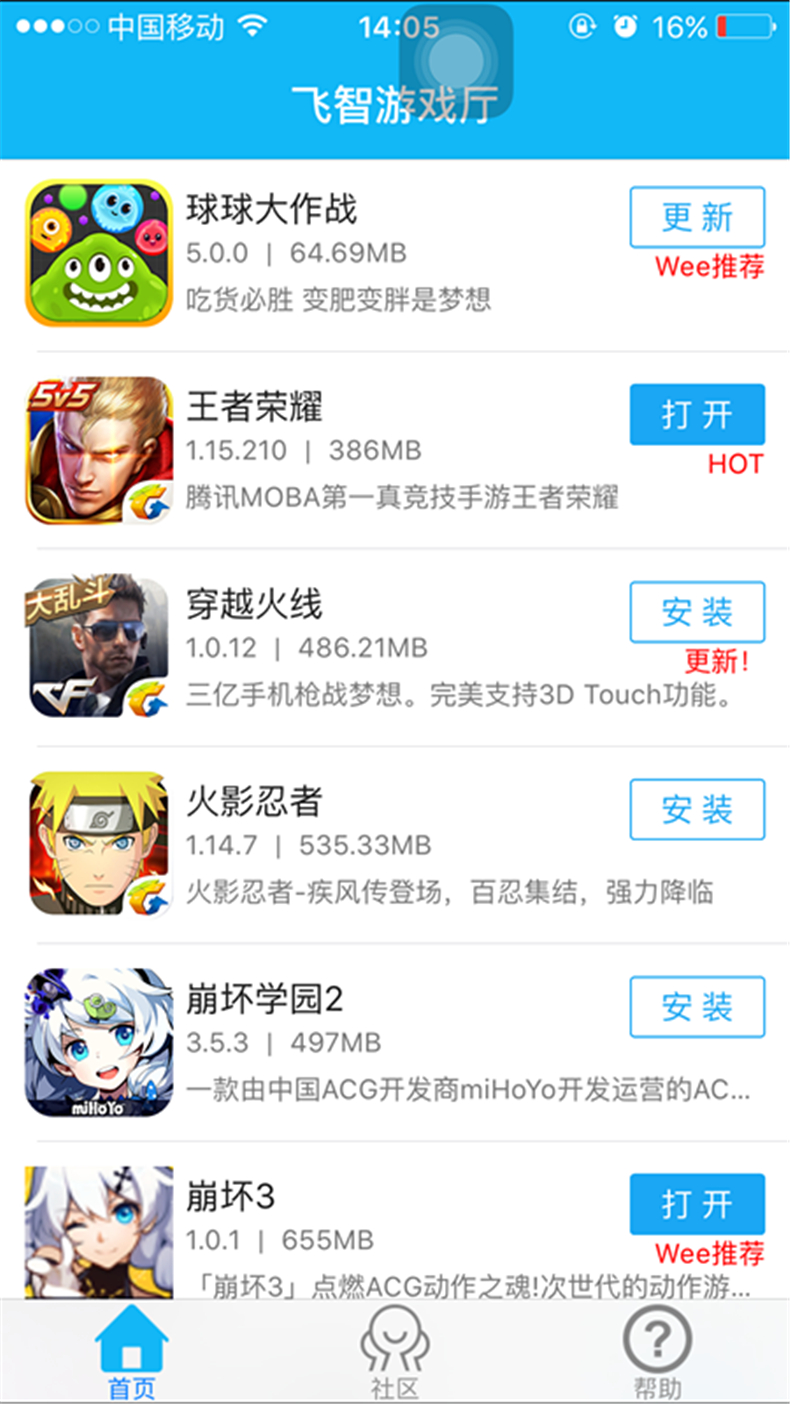
Task: Install 火影忍者 game
Action: click(x=697, y=809)
